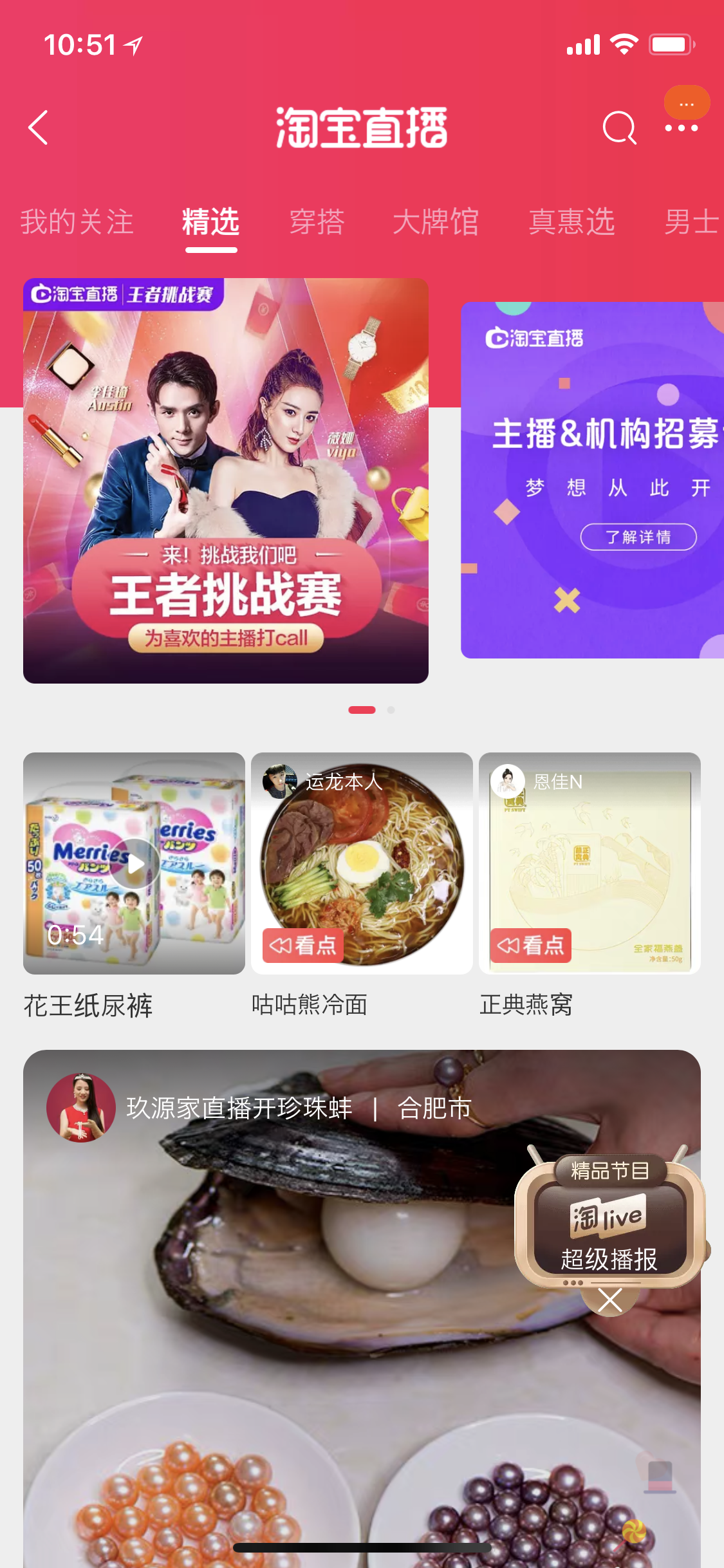Open the 大牌馆 tab
This screenshot has height=1568, width=724.
(x=436, y=222)
